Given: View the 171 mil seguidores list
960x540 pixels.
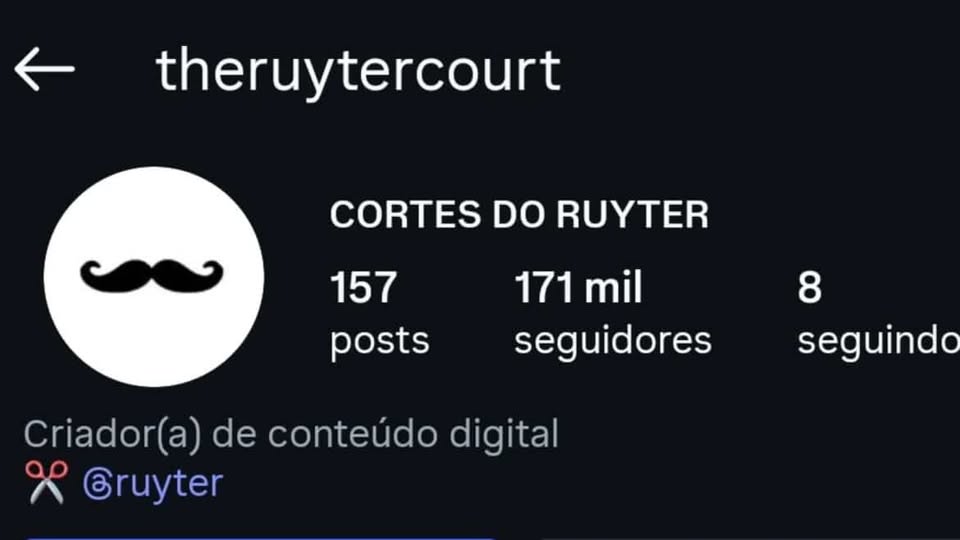Looking at the screenshot, I should (612, 313).
